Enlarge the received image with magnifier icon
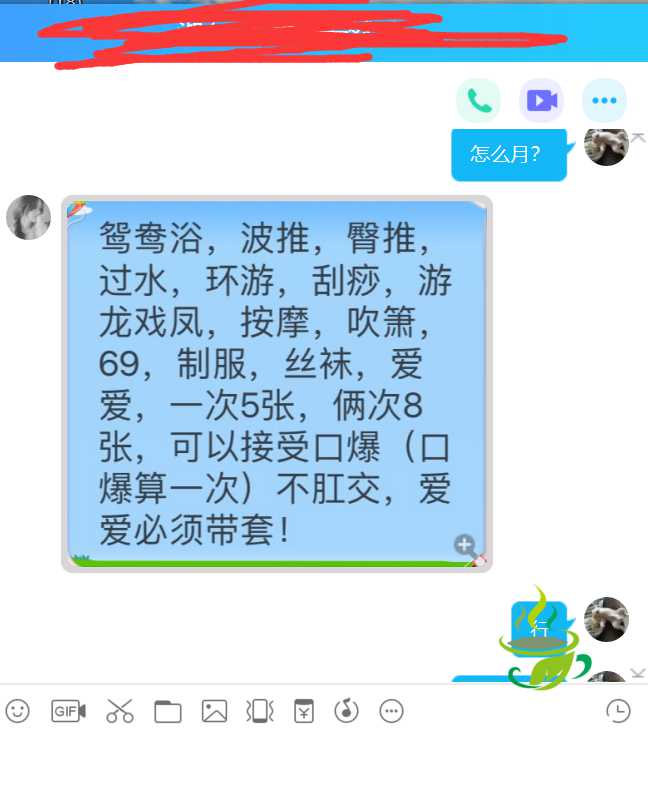 tap(465, 545)
